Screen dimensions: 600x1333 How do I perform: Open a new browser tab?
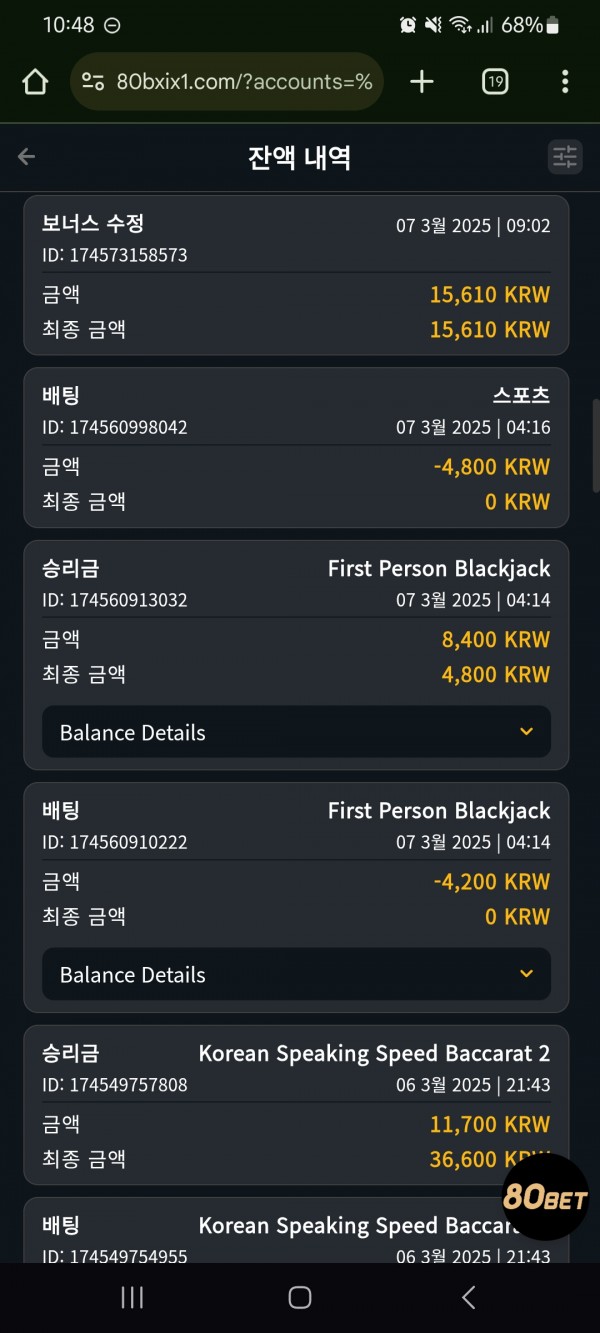(x=422, y=82)
